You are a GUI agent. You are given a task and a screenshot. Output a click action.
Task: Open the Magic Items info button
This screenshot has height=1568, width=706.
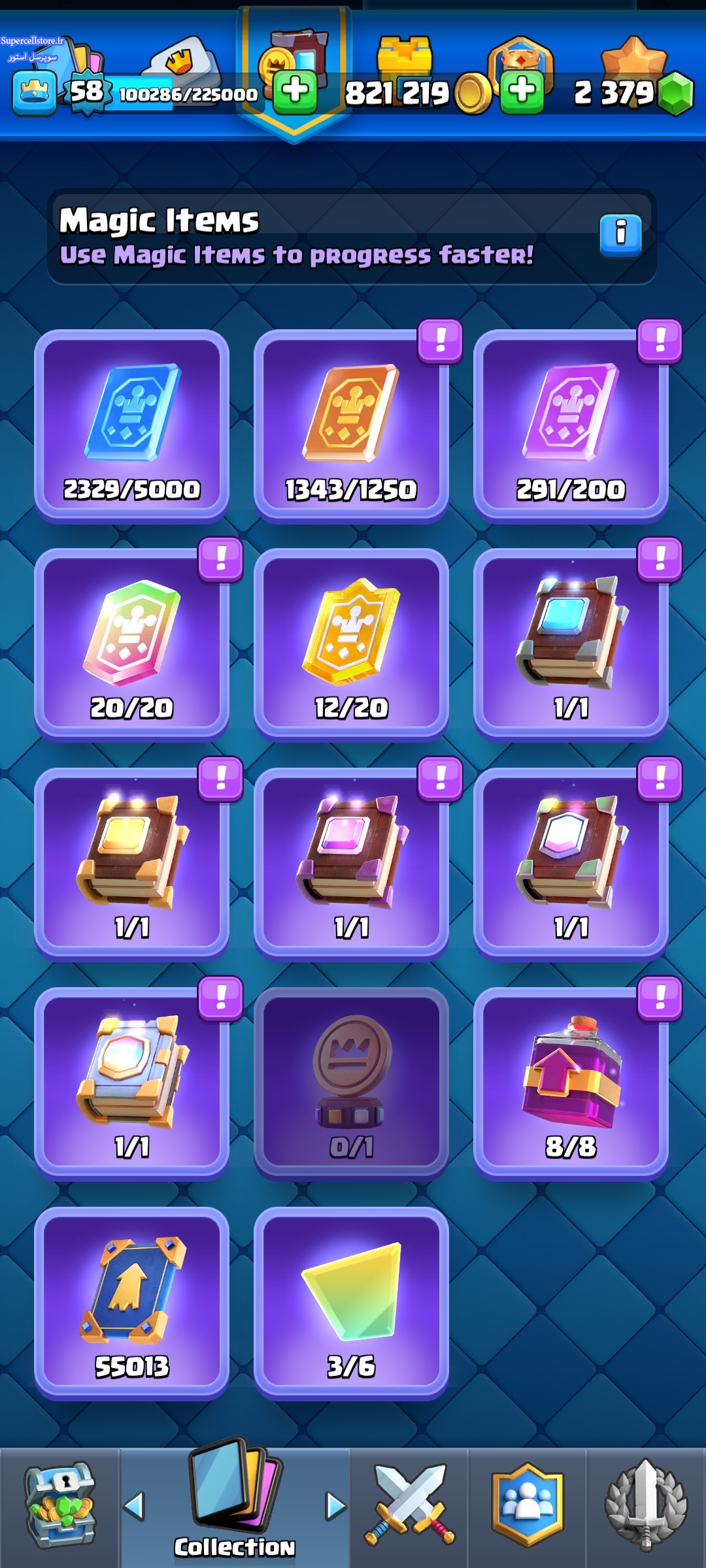tap(620, 233)
